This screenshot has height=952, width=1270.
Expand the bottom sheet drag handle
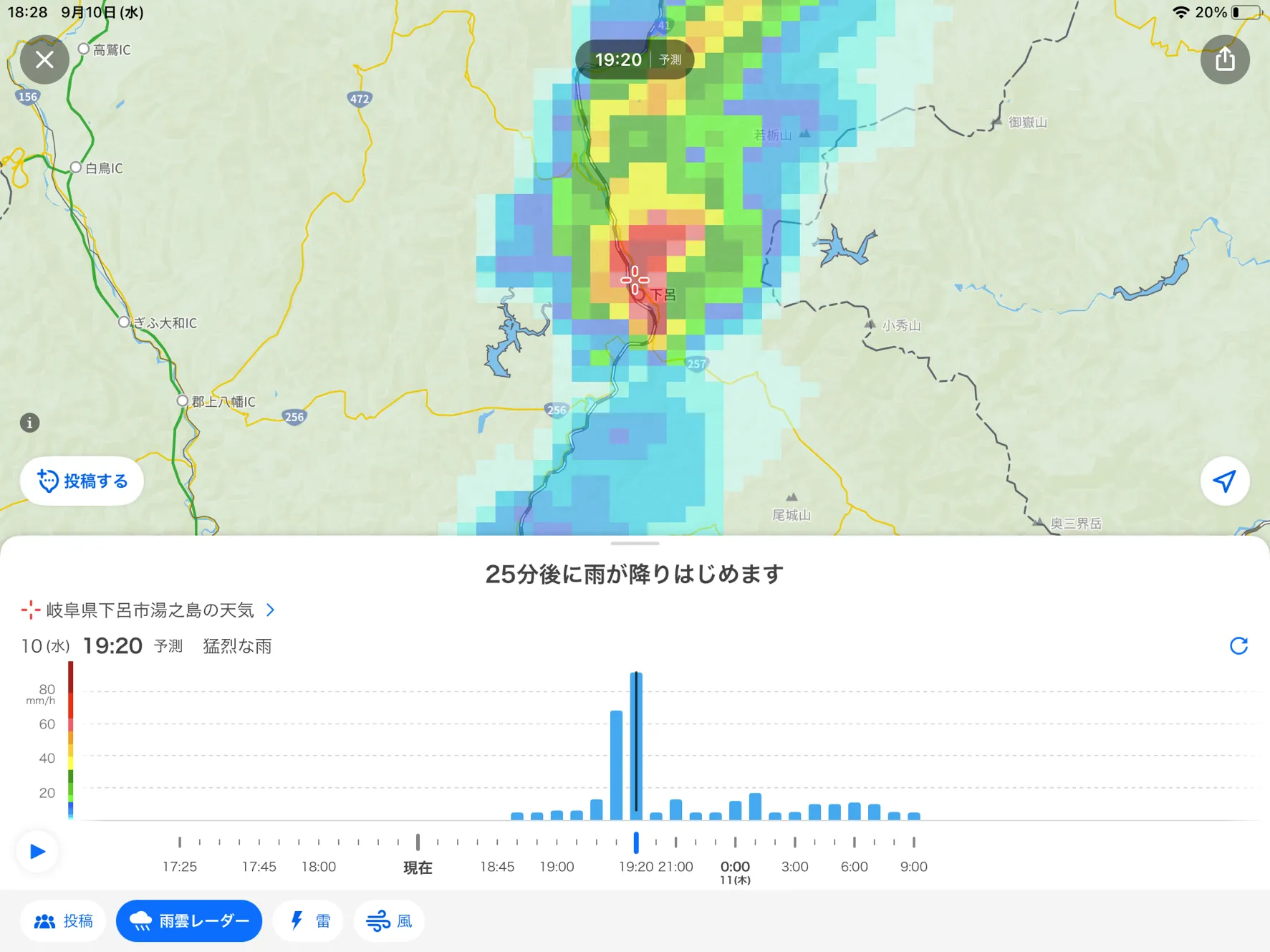635,544
